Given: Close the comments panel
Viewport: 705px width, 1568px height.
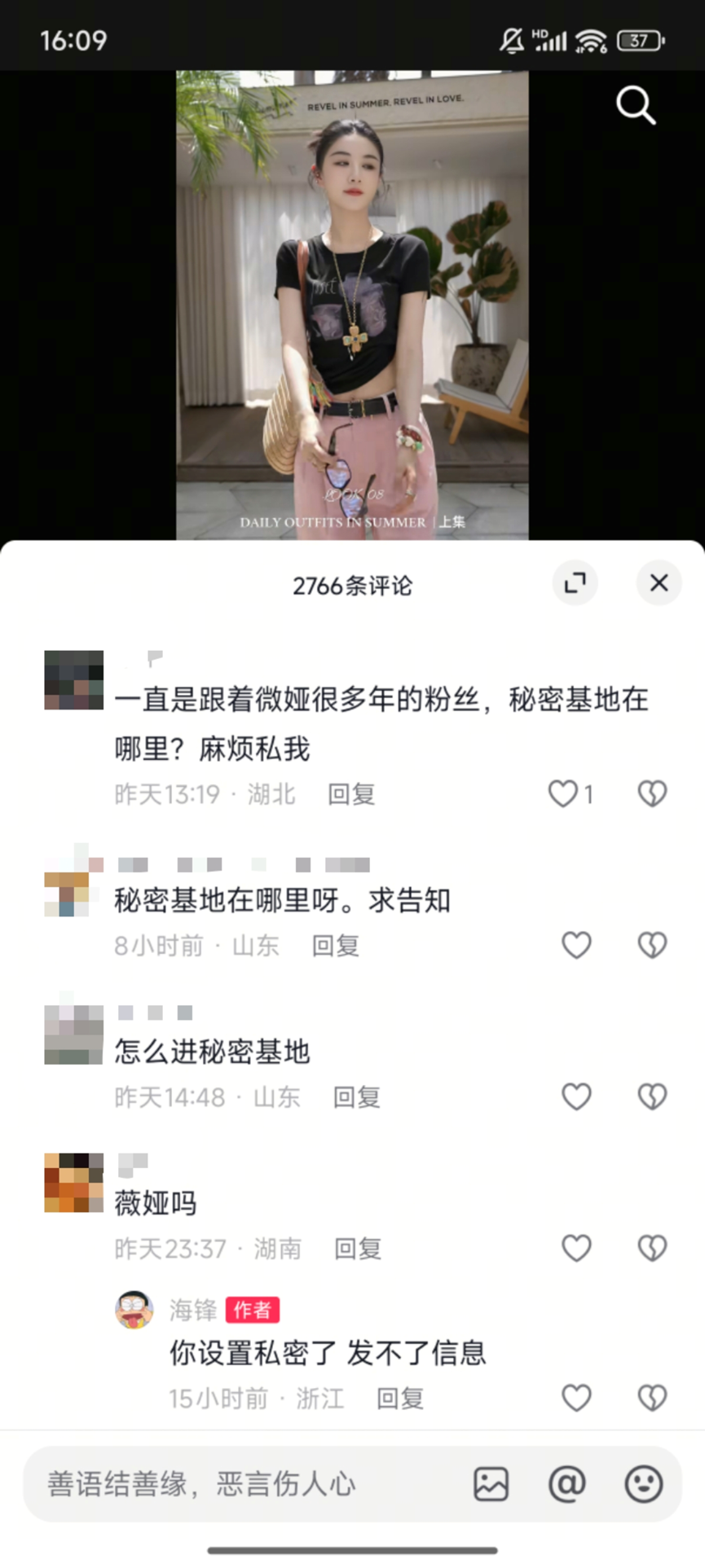Looking at the screenshot, I should (x=659, y=582).
